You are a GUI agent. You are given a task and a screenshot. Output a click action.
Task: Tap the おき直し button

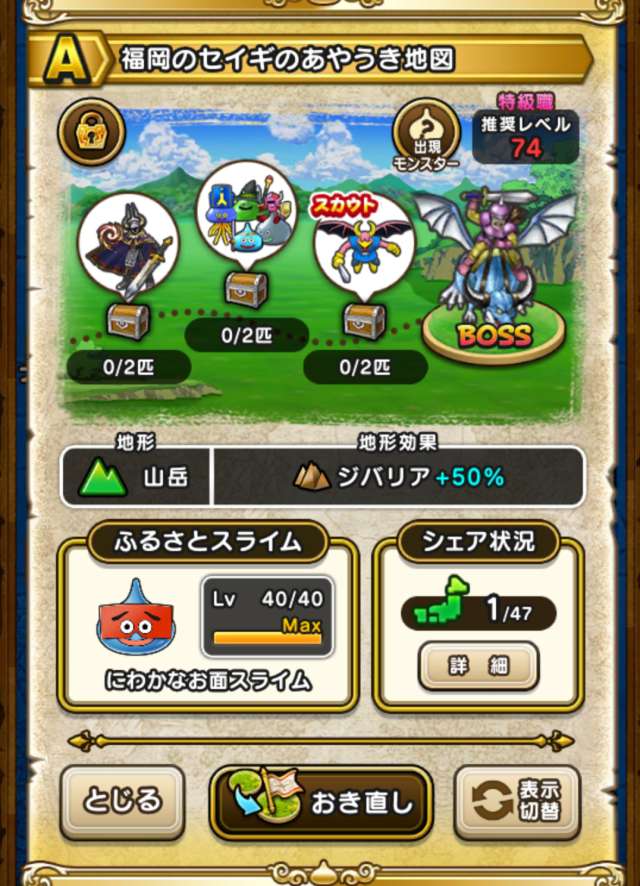321,802
